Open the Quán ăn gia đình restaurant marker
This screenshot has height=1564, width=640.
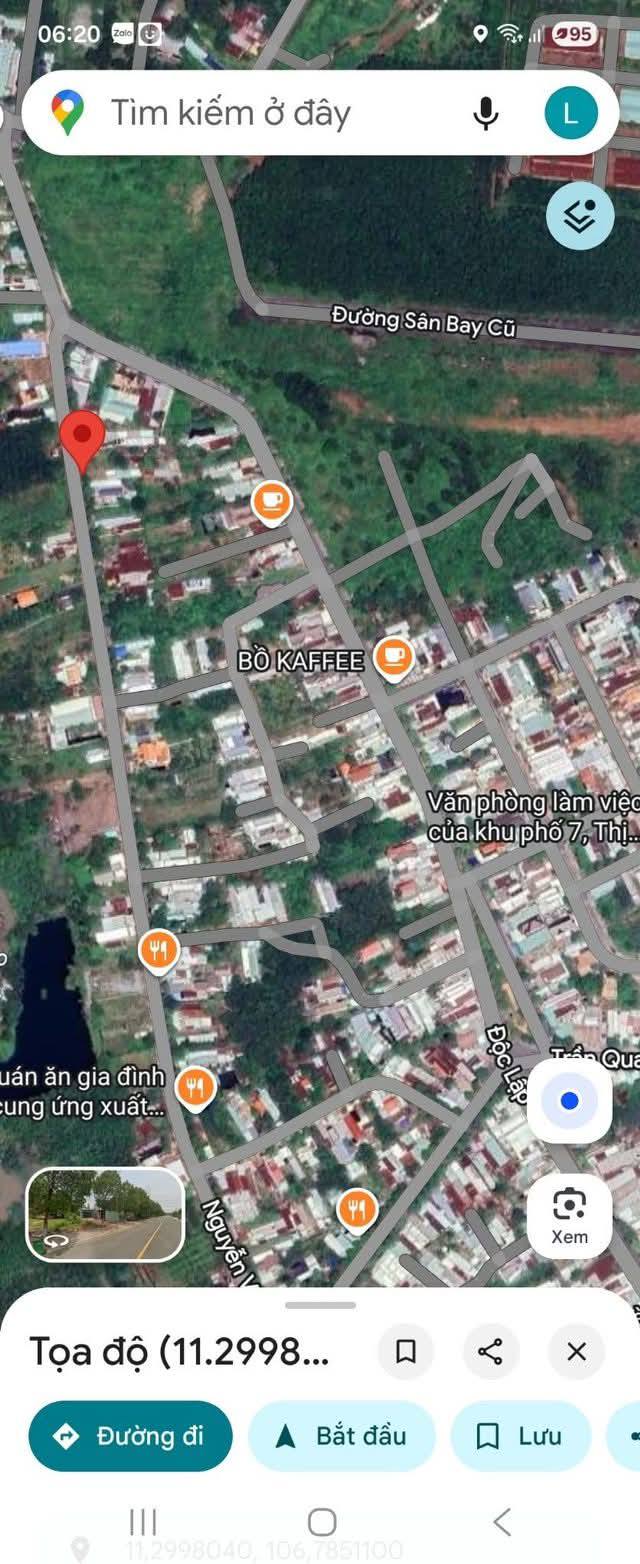click(195, 1086)
